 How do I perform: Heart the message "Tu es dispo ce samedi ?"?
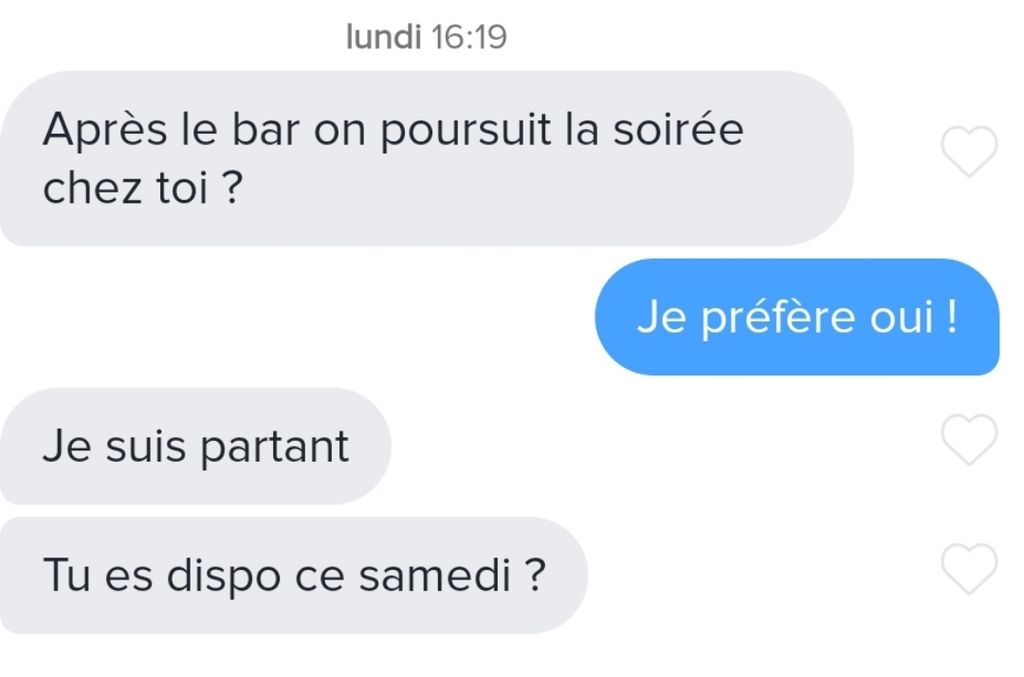coord(969,569)
